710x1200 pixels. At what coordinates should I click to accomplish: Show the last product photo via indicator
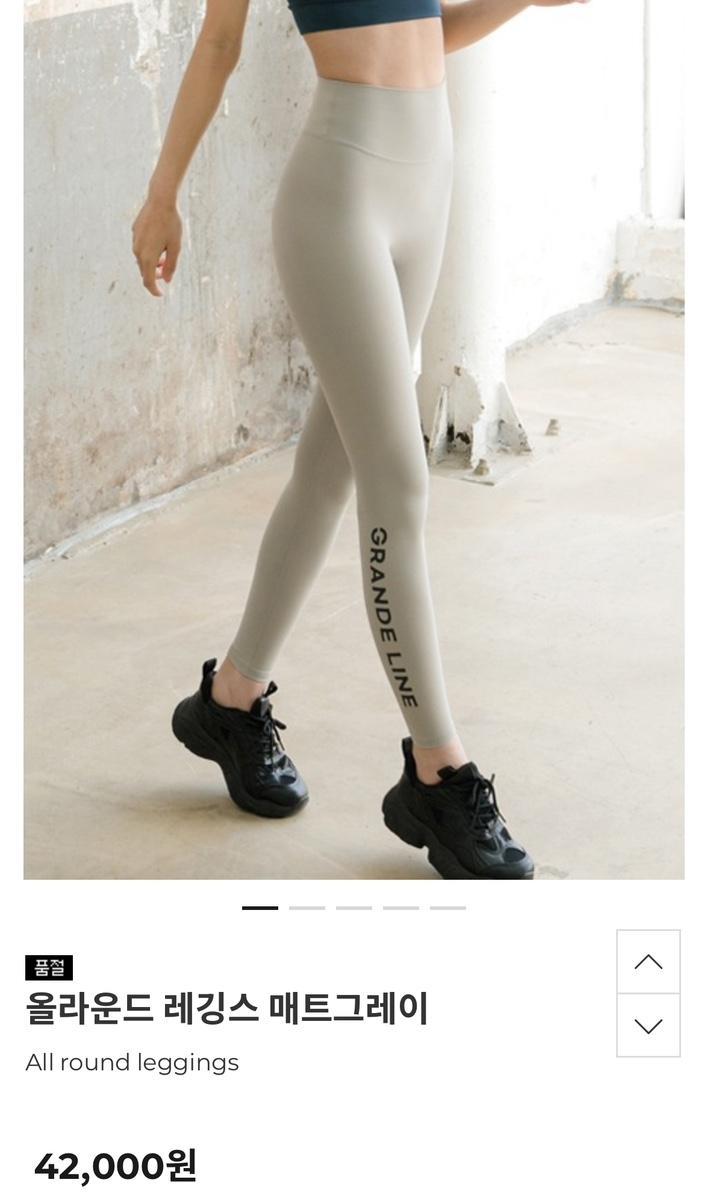tap(448, 908)
